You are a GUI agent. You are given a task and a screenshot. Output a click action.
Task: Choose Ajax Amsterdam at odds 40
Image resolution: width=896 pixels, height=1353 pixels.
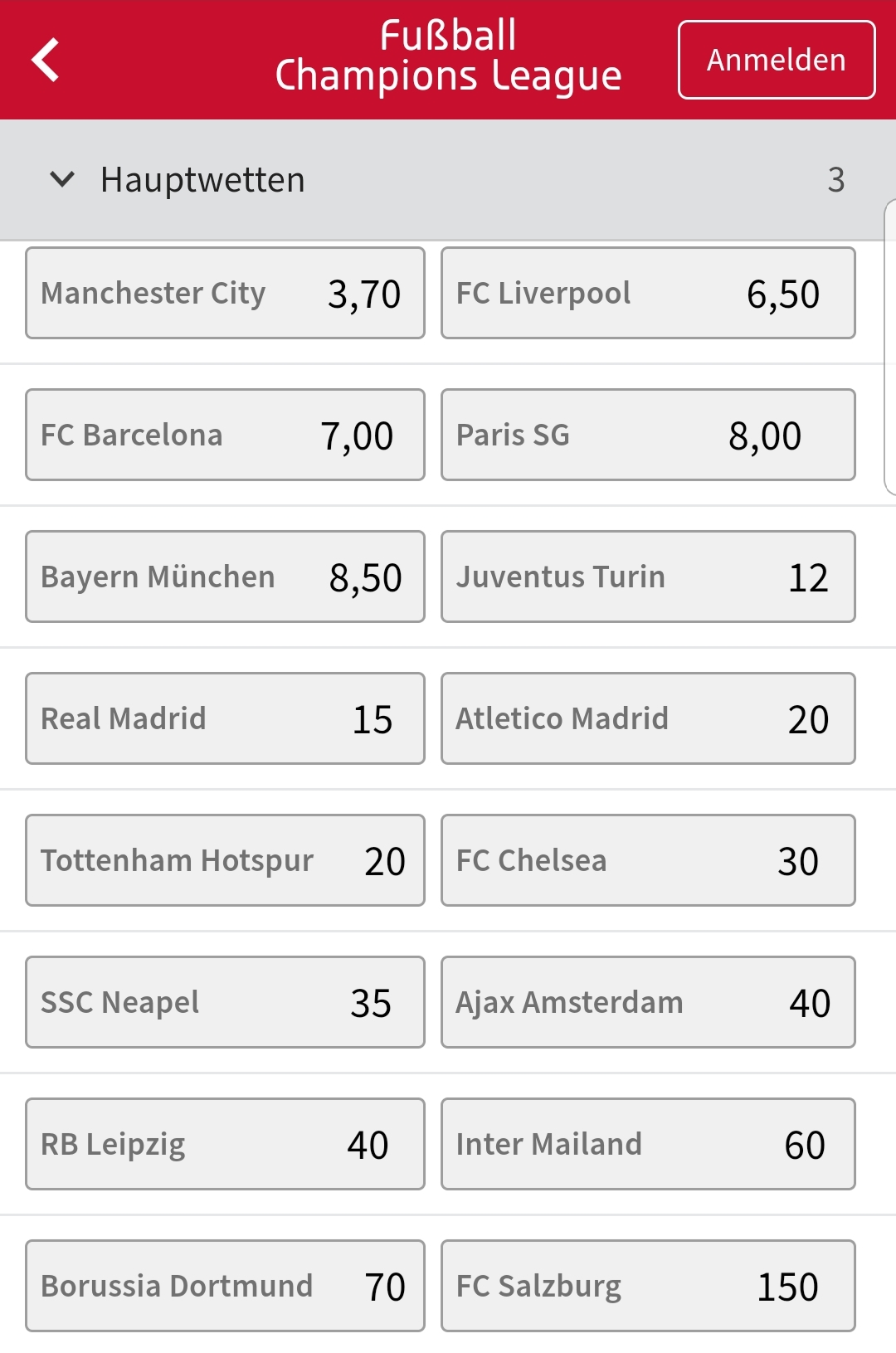coord(647,1002)
